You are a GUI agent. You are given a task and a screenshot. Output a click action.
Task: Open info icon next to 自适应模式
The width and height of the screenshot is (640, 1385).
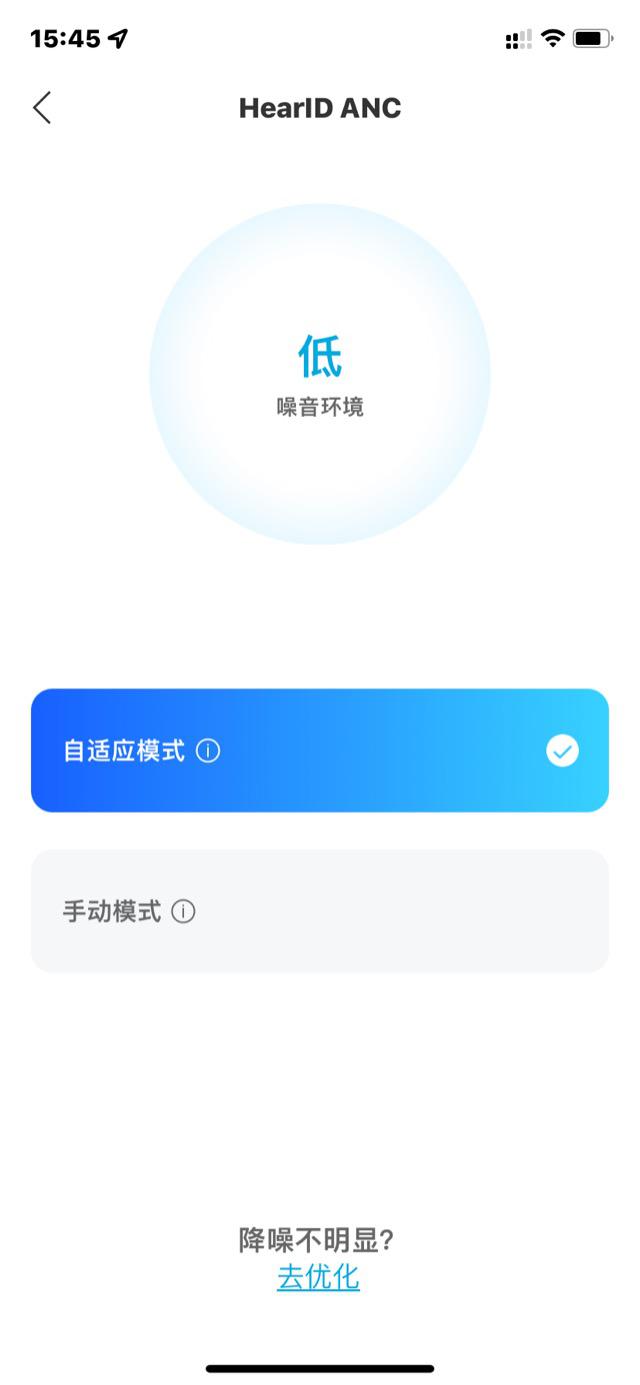(208, 751)
